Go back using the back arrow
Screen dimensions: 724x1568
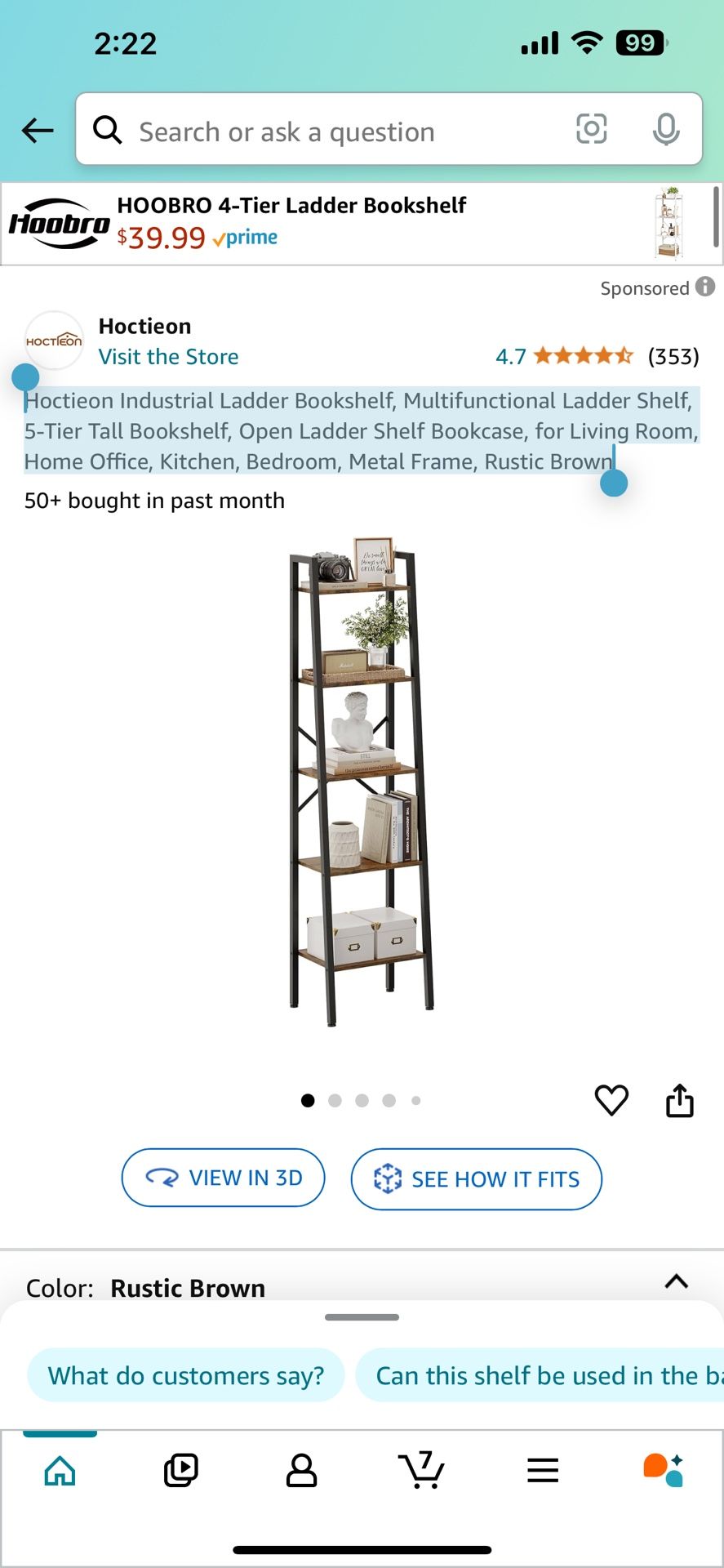pos(37,131)
